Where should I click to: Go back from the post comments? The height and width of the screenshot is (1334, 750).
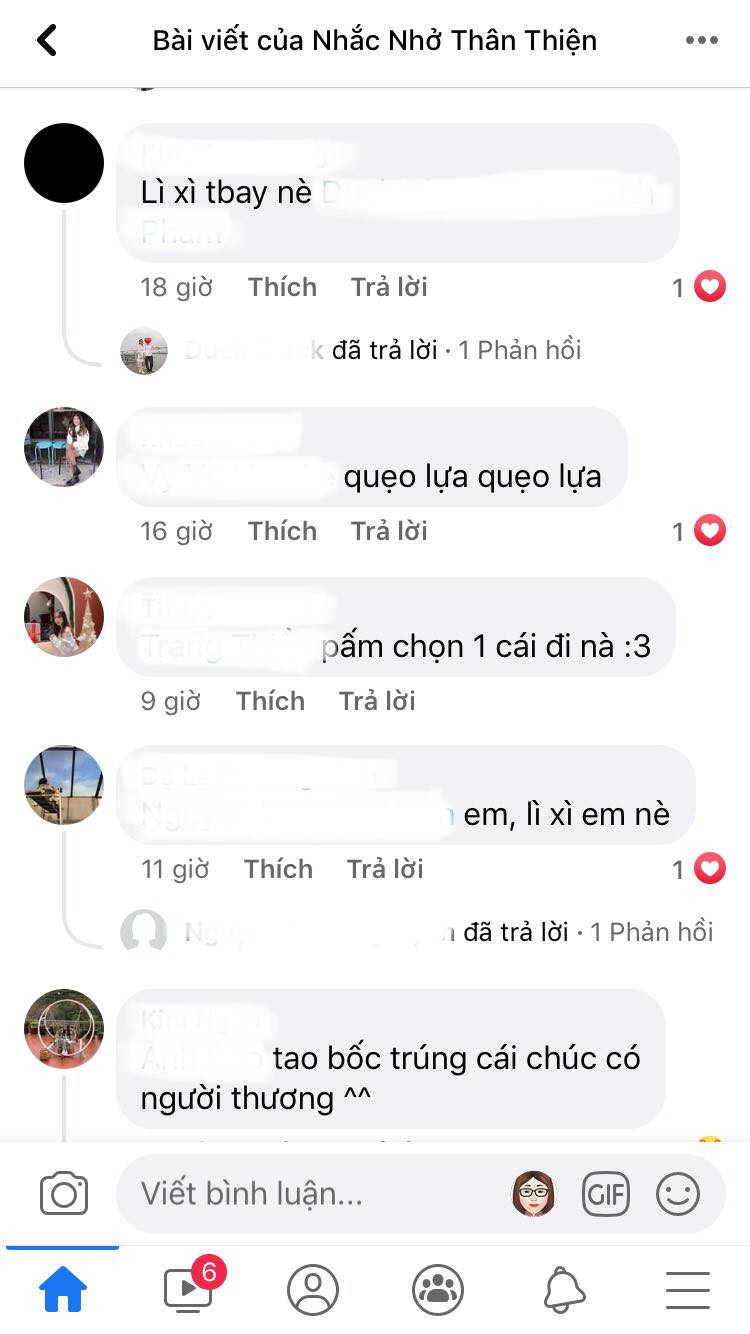click(x=46, y=41)
